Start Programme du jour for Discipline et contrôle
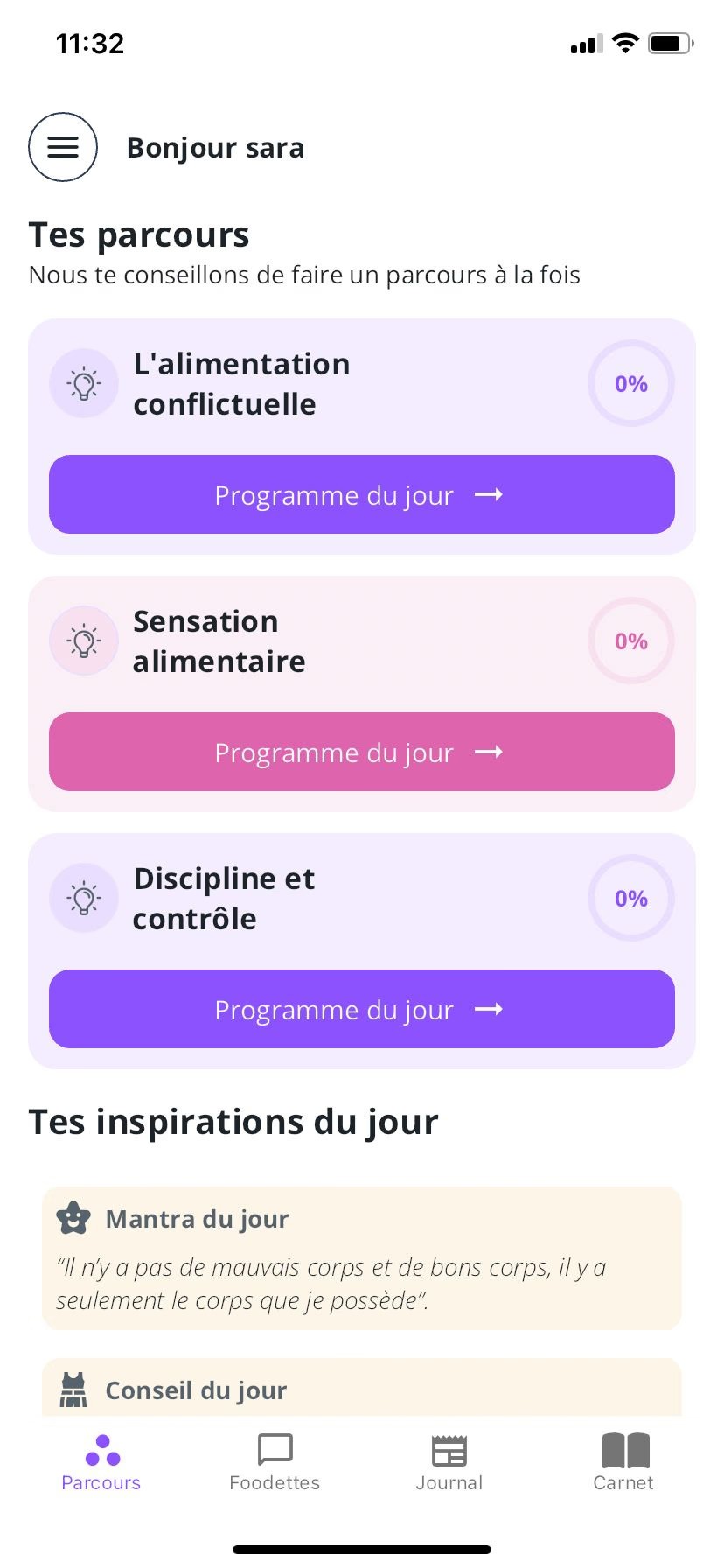 pyautogui.click(x=361, y=1009)
